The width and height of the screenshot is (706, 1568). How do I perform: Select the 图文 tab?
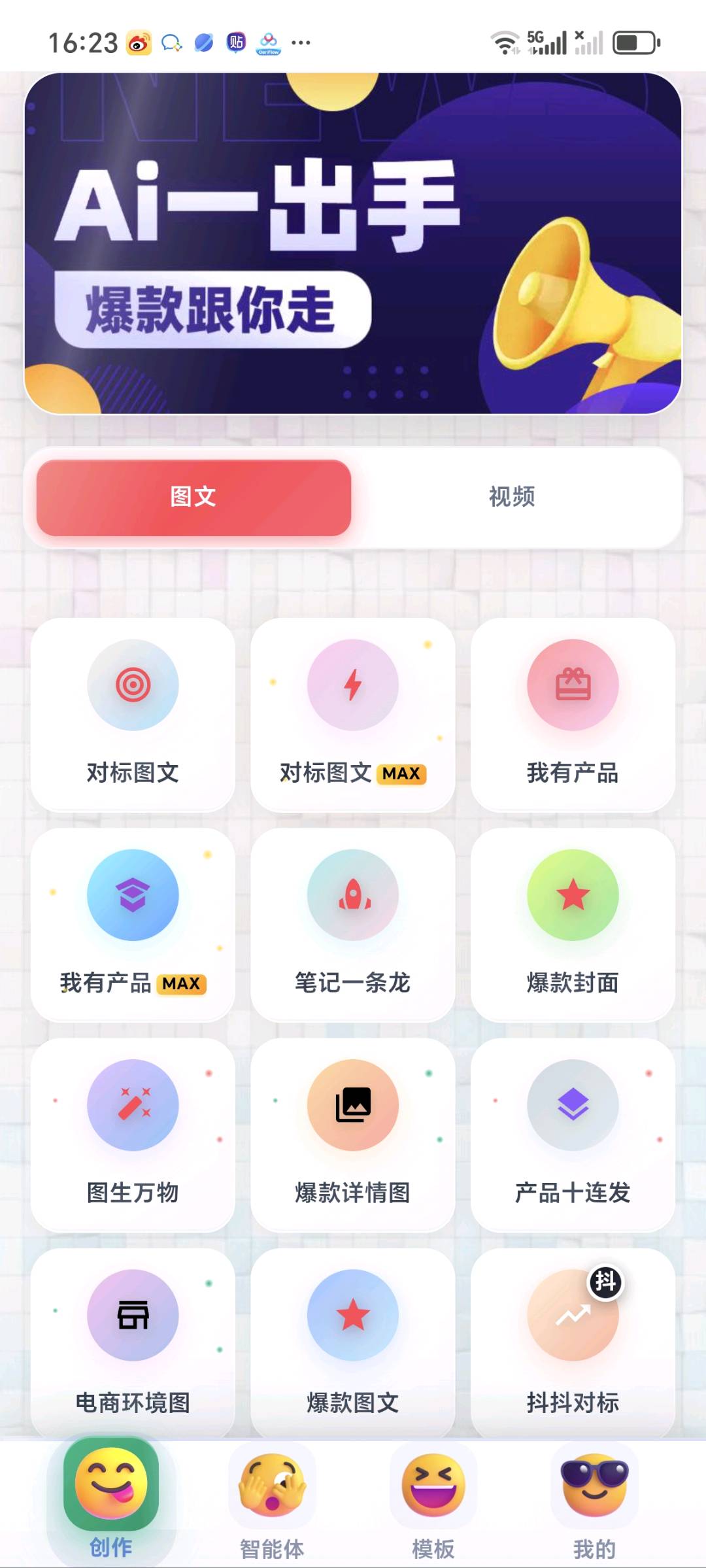coord(193,497)
